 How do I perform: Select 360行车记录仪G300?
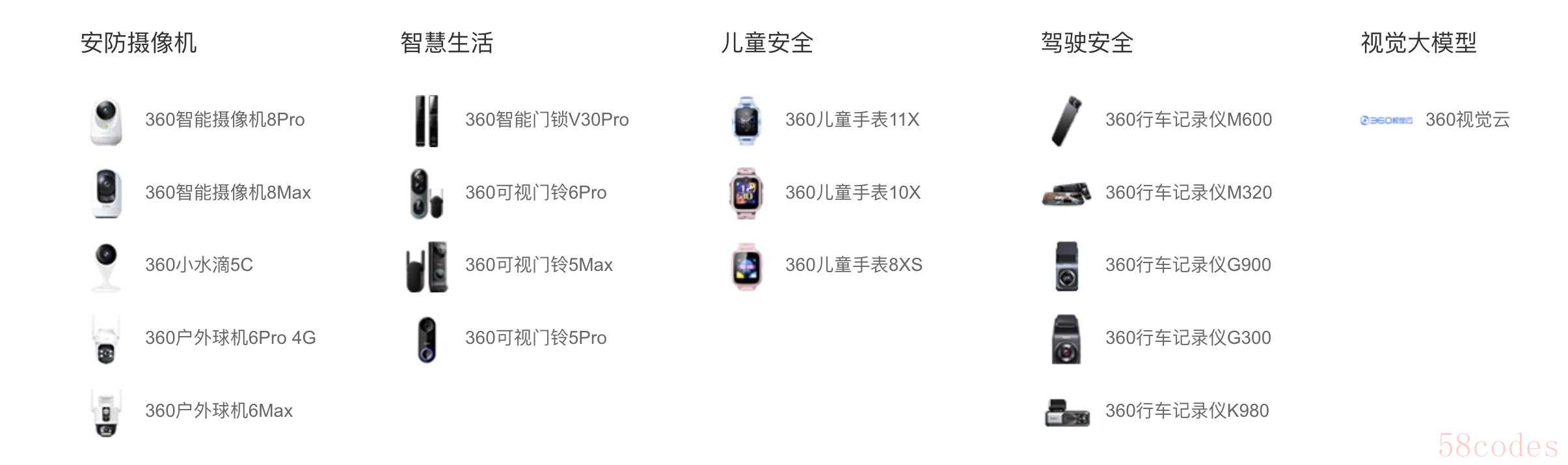point(1187,338)
